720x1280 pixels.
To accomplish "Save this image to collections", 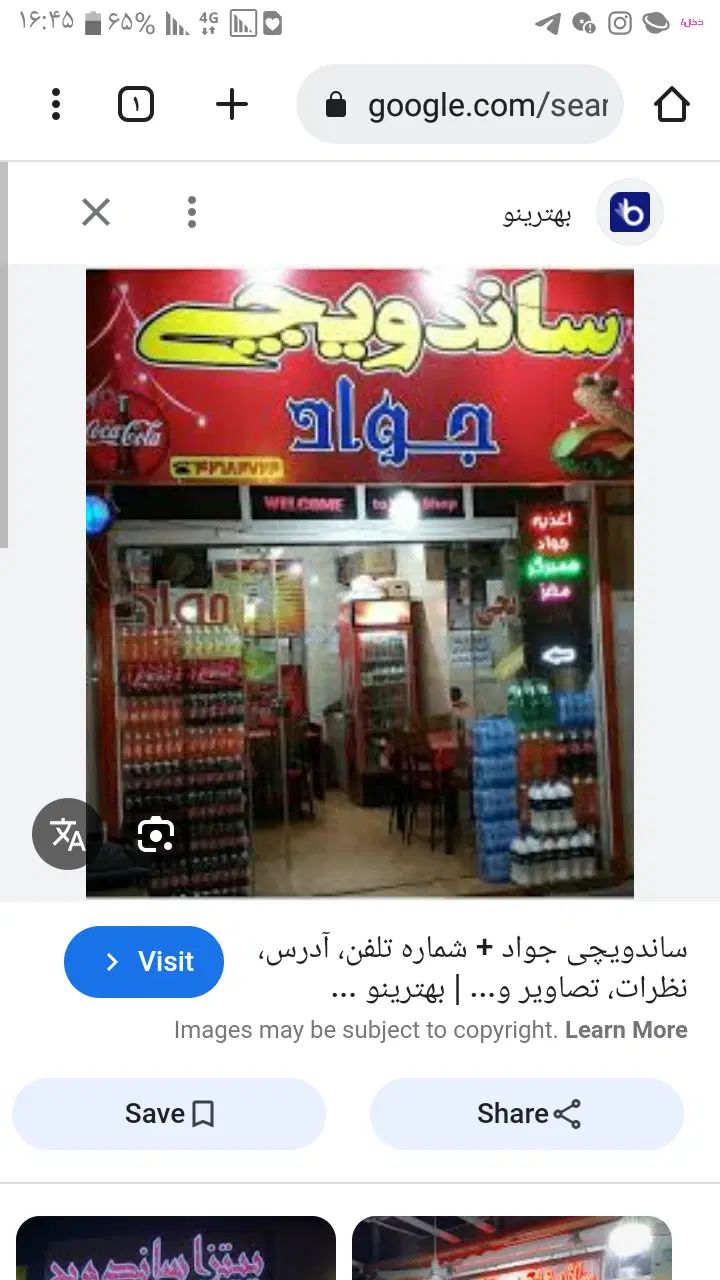I will pyautogui.click(x=169, y=1114).
